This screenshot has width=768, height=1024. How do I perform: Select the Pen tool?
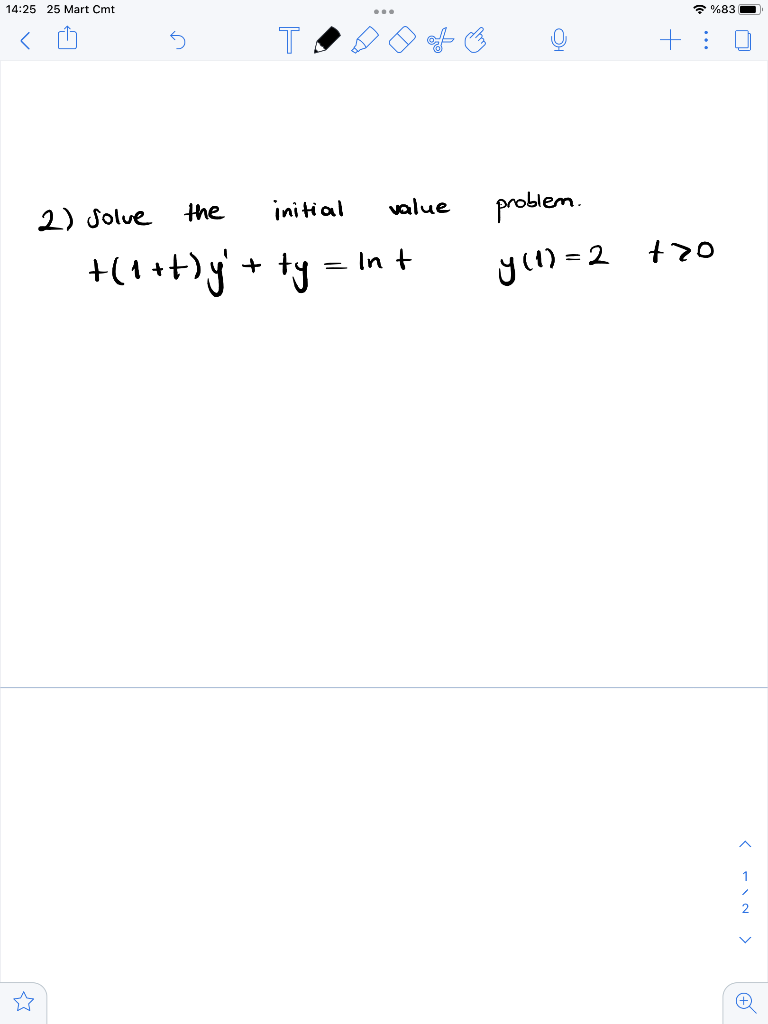tap(326, 40)
